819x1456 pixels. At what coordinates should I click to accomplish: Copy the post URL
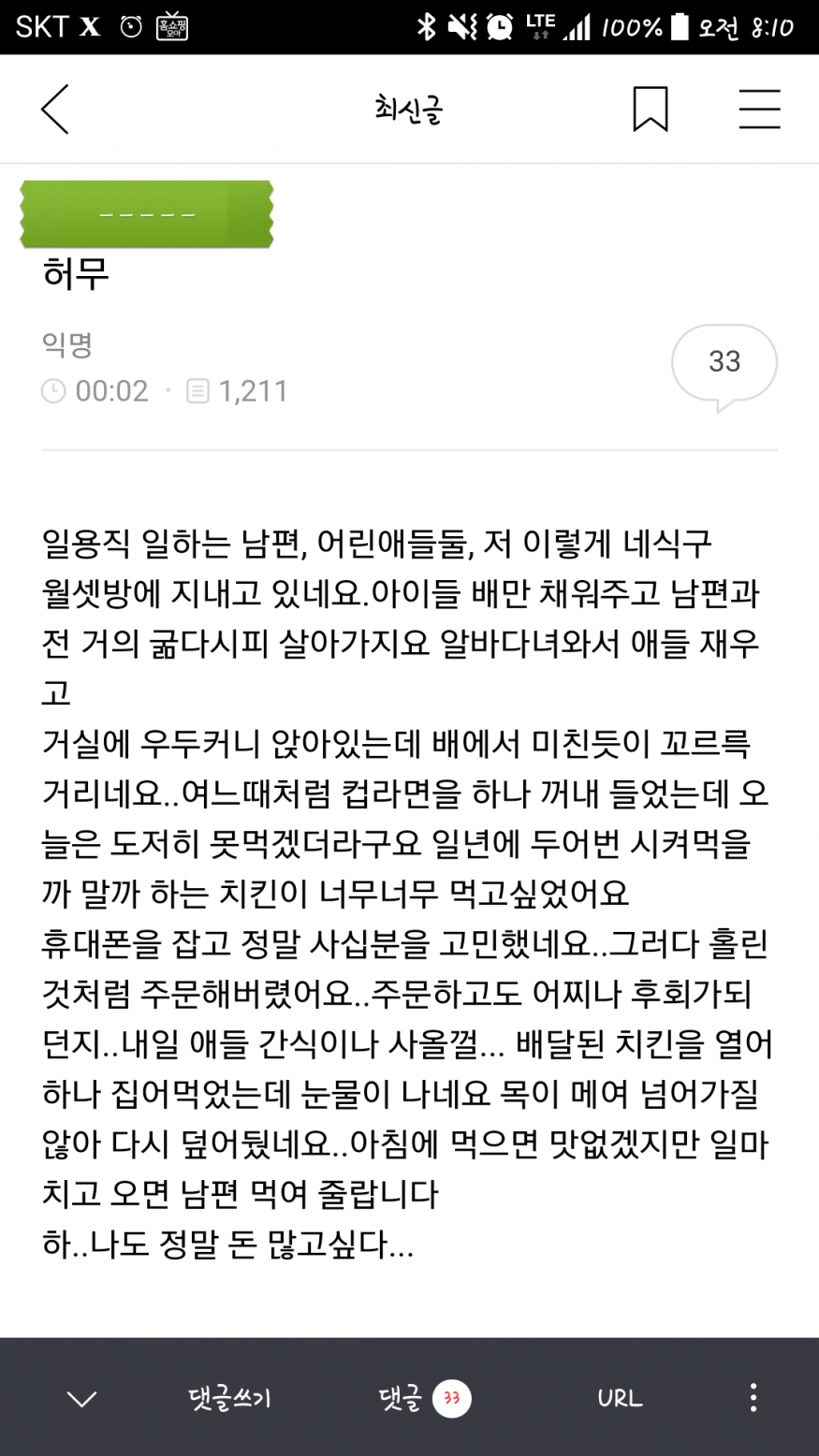point(620,1399)
